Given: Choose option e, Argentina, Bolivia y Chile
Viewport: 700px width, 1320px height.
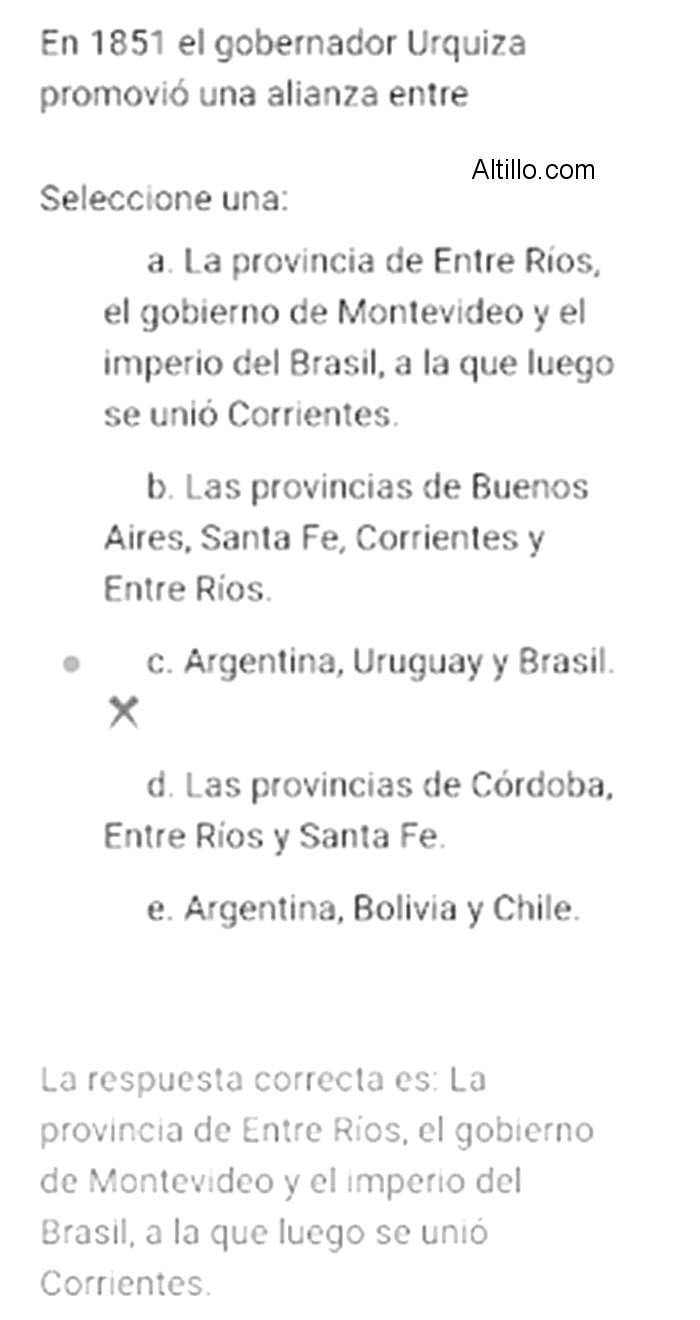Looking at the screenshot, I should click(x=362, y=910).
